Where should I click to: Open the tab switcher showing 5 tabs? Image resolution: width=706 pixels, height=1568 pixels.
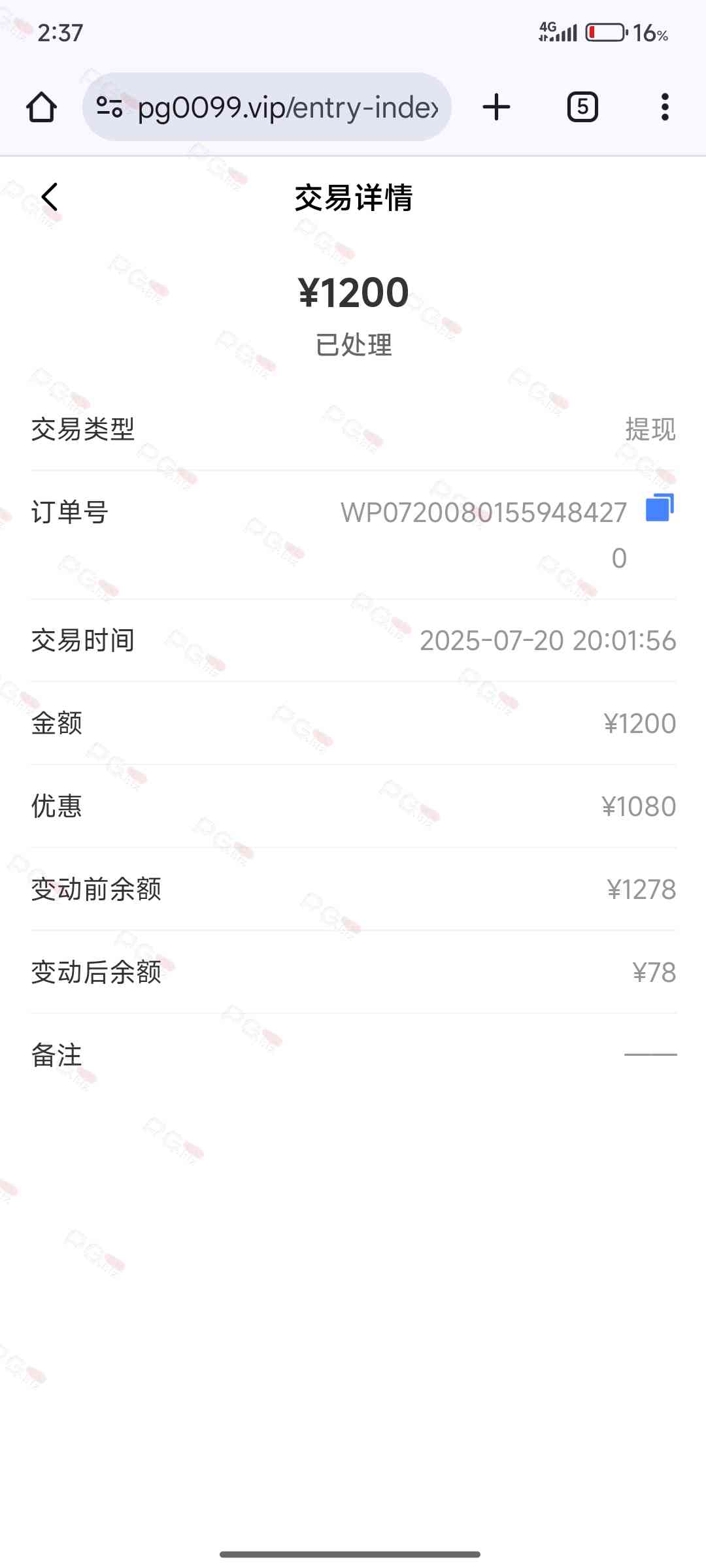[582, 107]
